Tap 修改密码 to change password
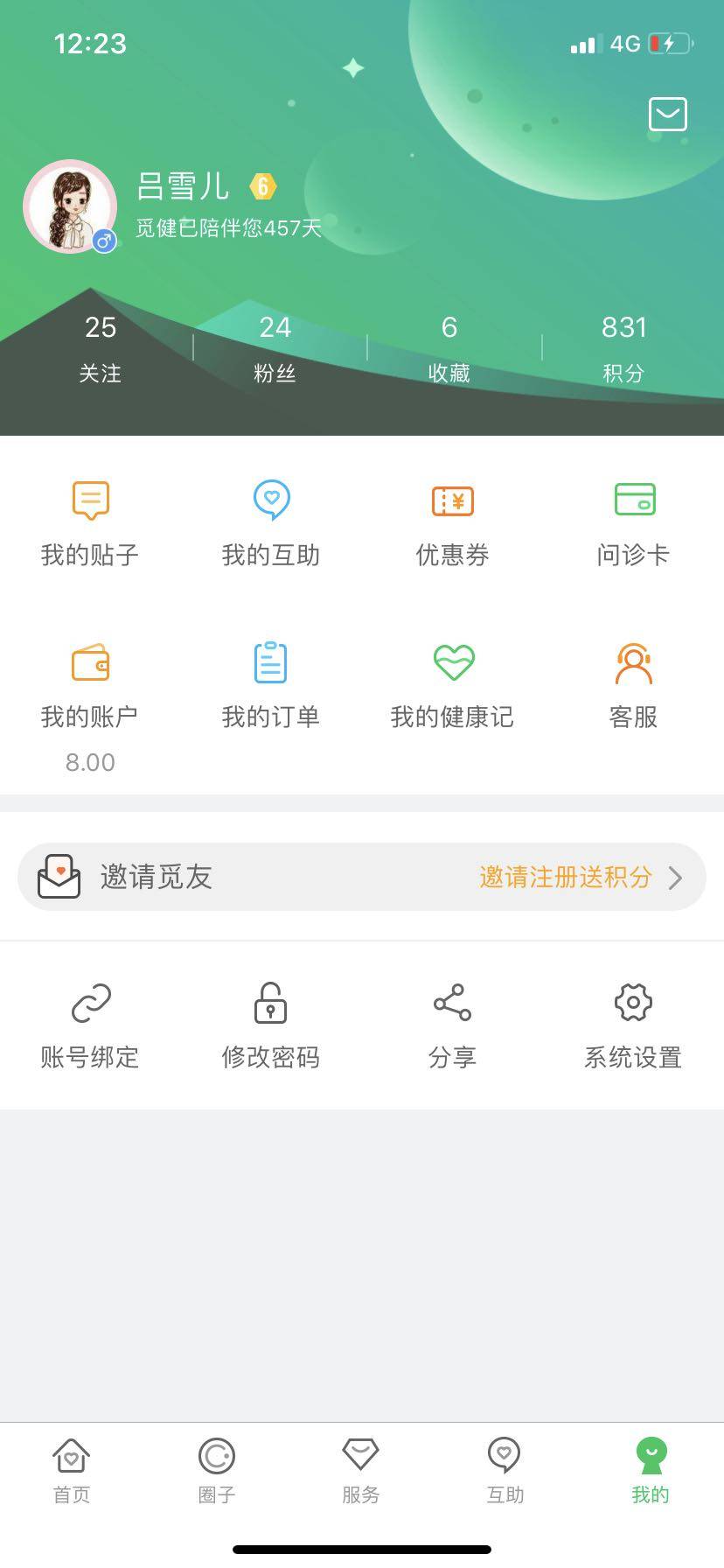724x1568 pixels. (271, 1025)
